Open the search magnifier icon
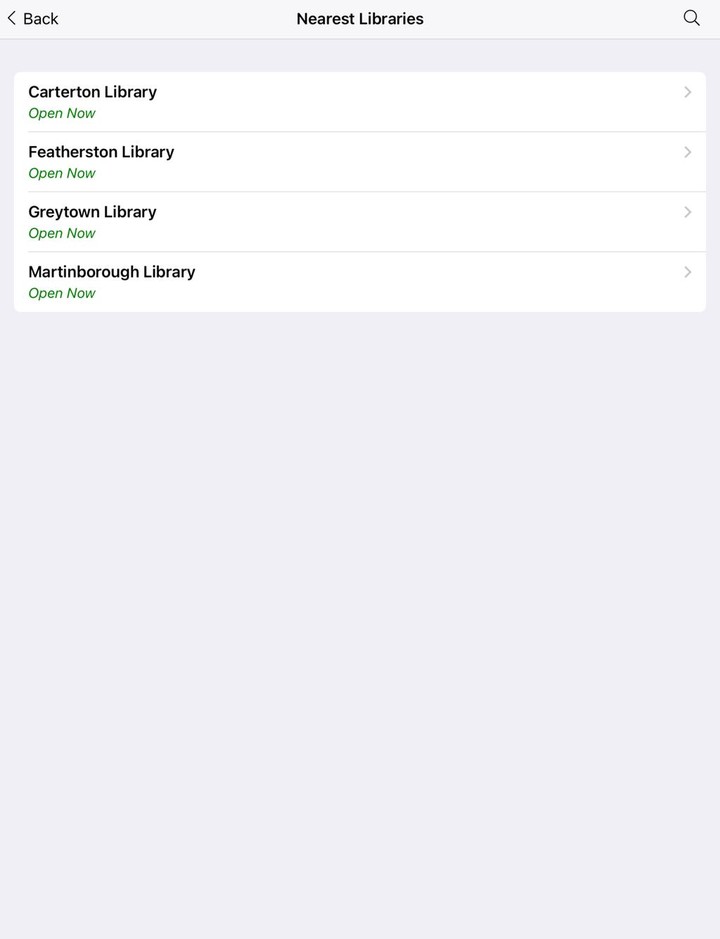The height and width of the screenshot is (939, 720). [x=691, y=18]
